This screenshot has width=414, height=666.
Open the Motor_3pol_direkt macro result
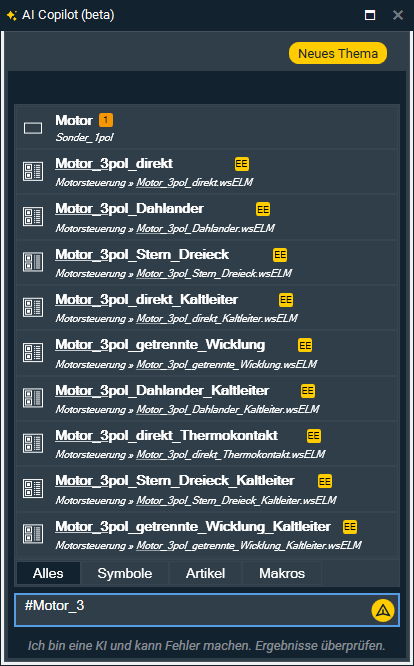207,172
